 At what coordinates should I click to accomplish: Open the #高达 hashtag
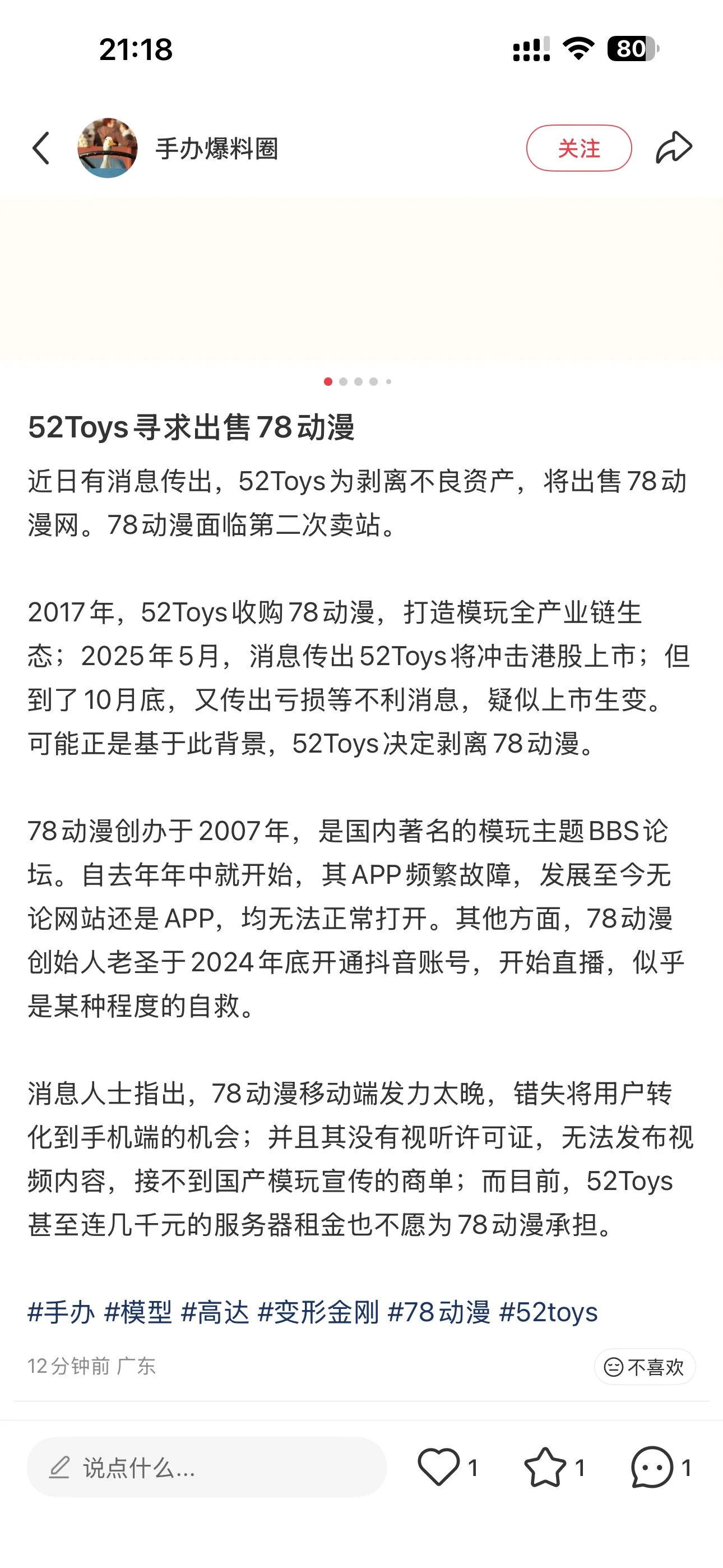click(x=215, y=1312)
